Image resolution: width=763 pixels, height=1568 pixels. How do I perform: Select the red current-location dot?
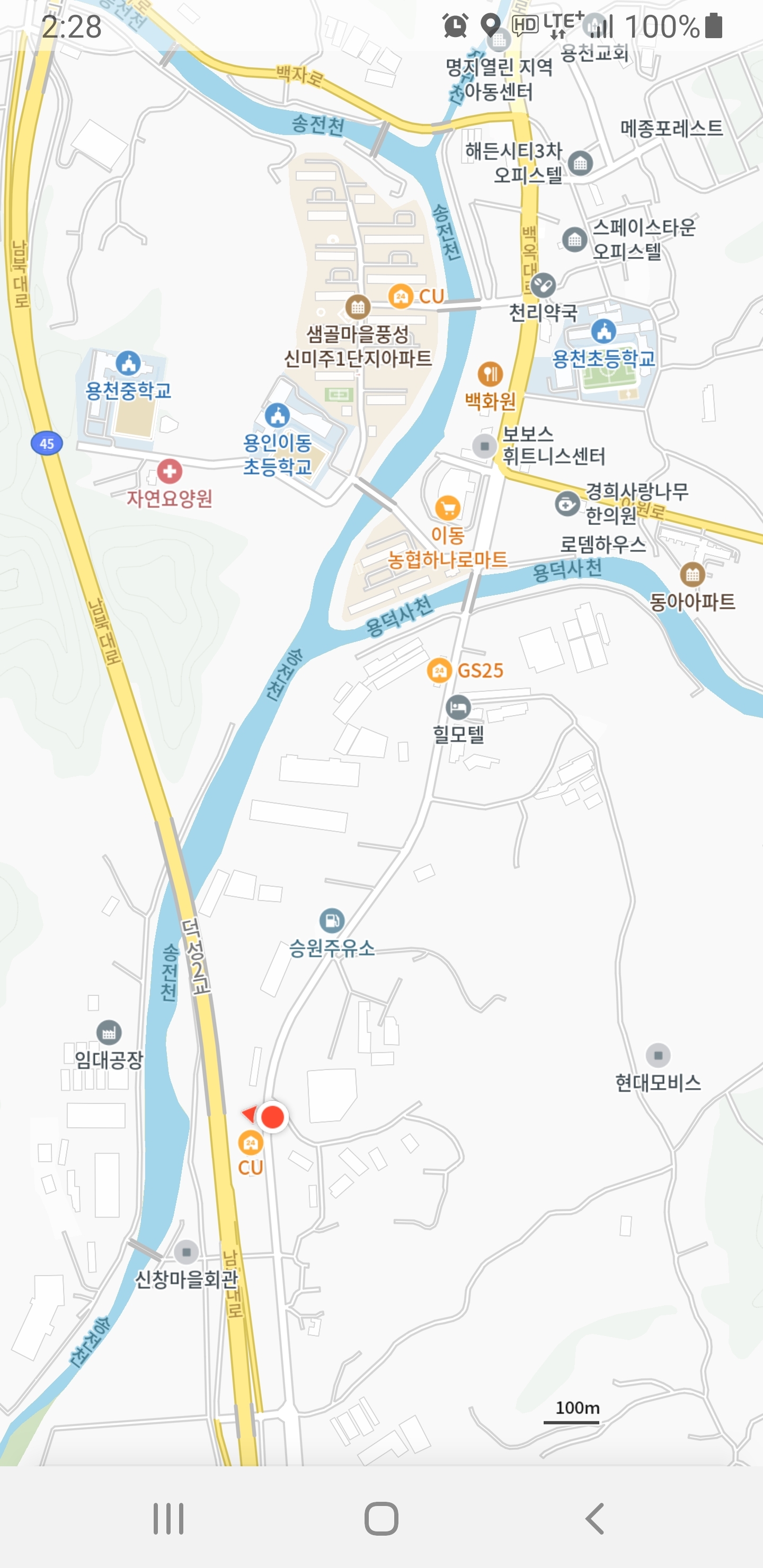click(x=272, y=1116)
